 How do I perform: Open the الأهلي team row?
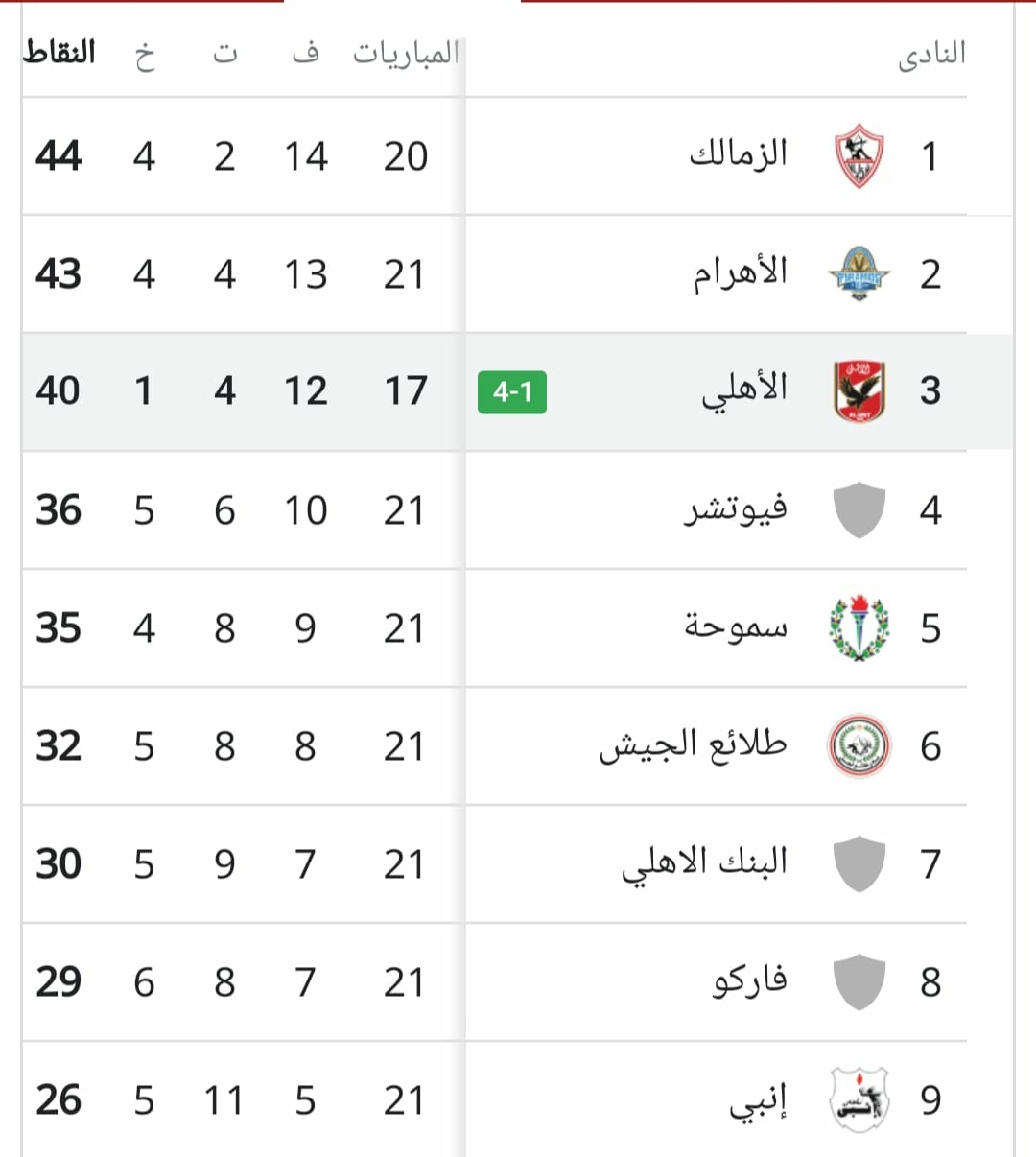click(x=743, y=390)
